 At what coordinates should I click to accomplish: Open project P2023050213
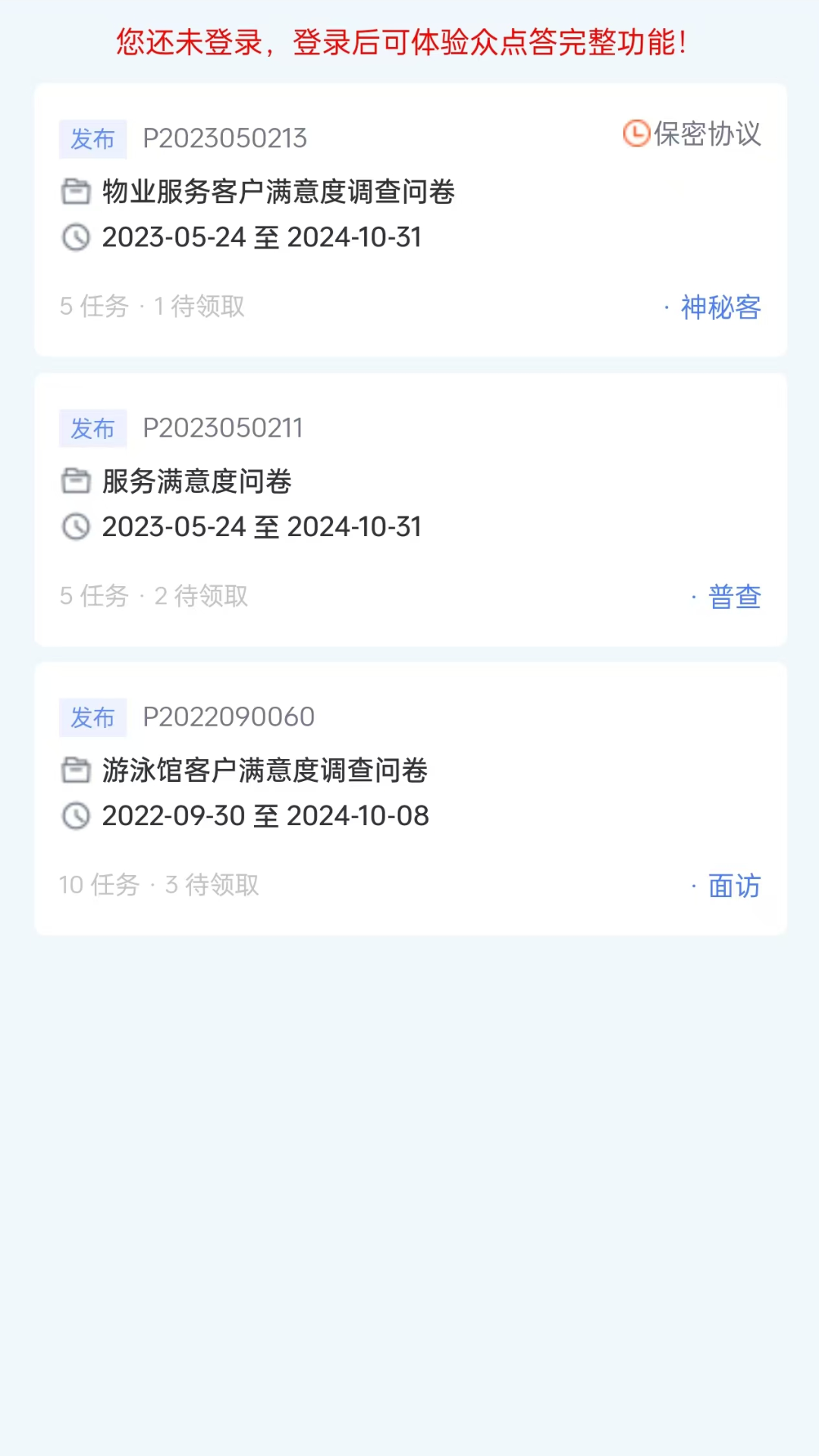coord(224,139)
